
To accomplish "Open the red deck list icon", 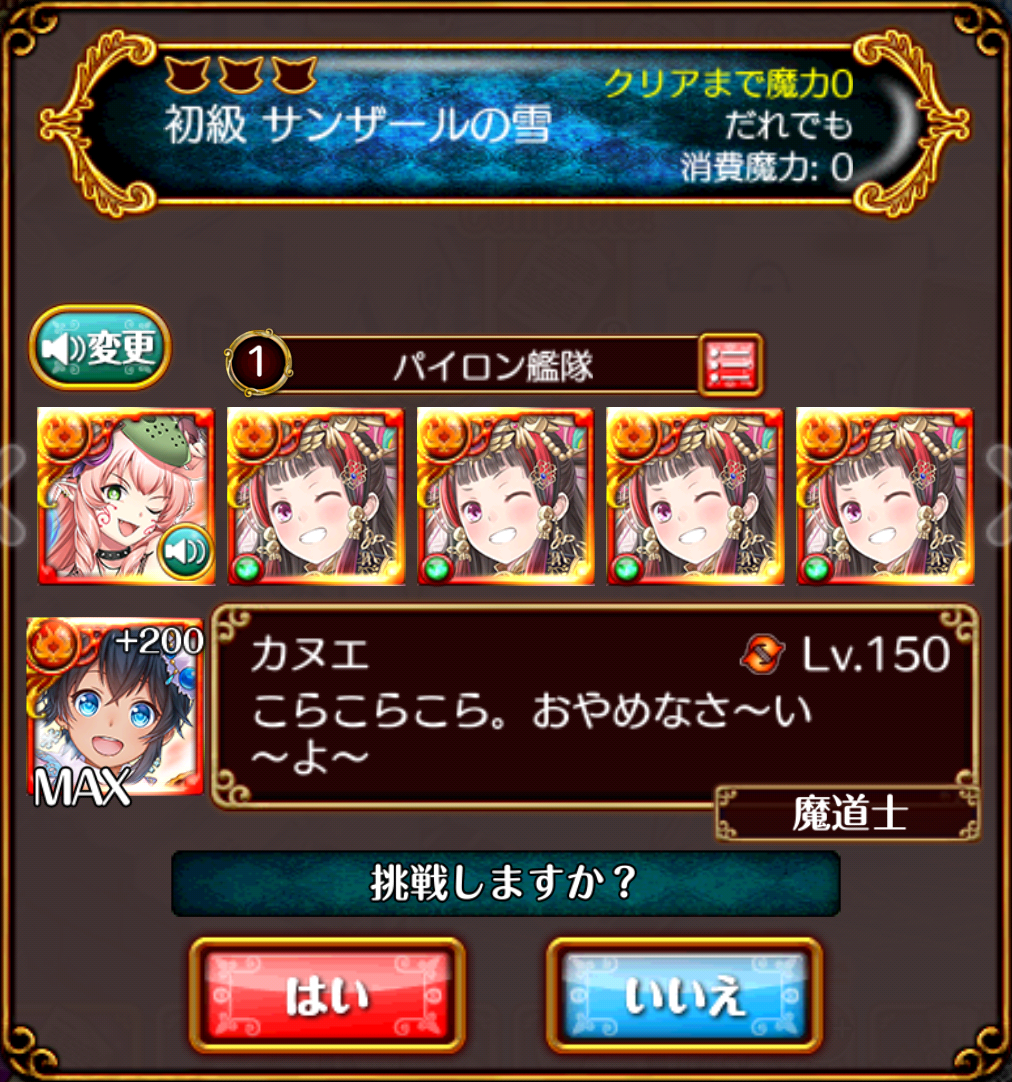I will [x=731, y=364].
